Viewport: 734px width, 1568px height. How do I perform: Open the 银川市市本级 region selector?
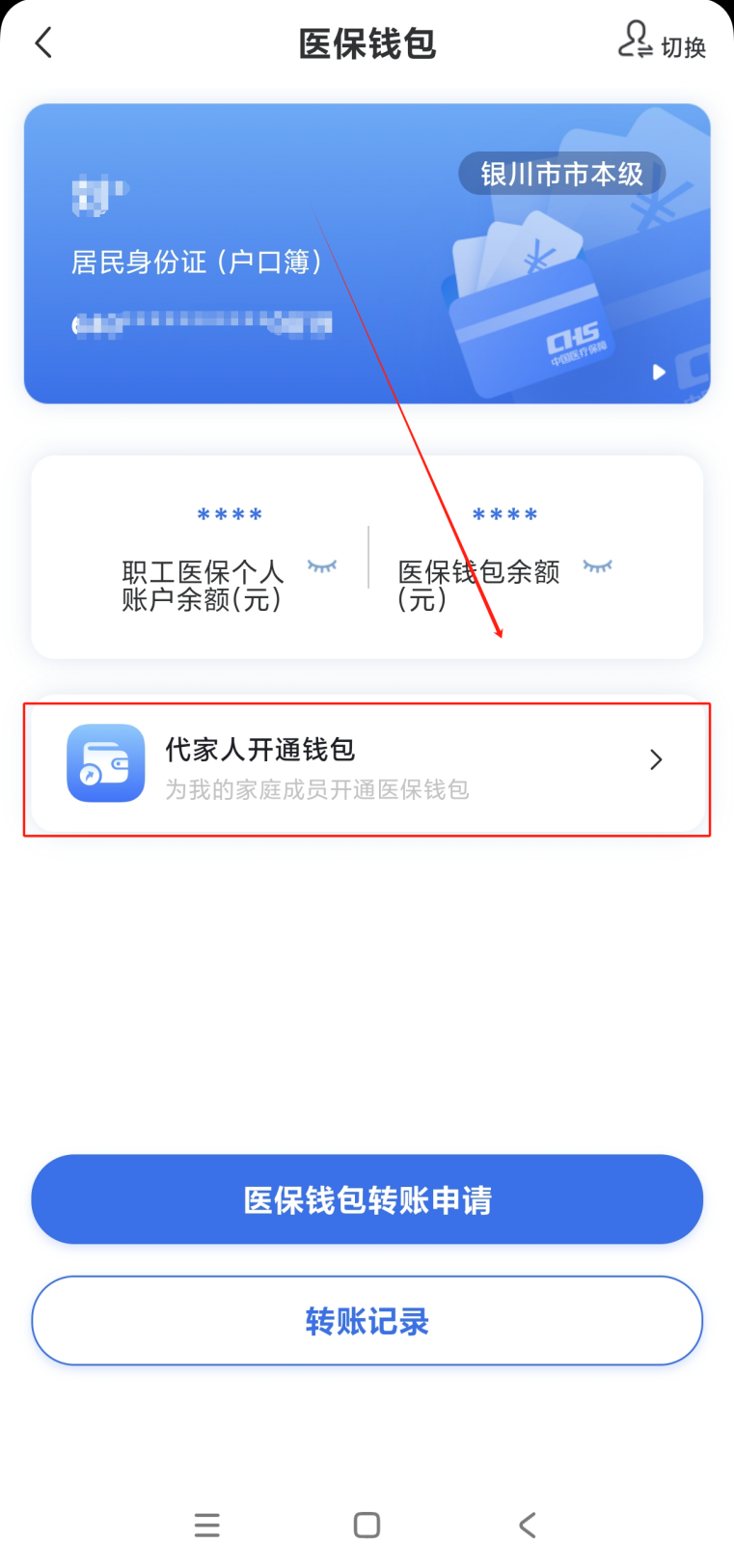tap(562, 175)
